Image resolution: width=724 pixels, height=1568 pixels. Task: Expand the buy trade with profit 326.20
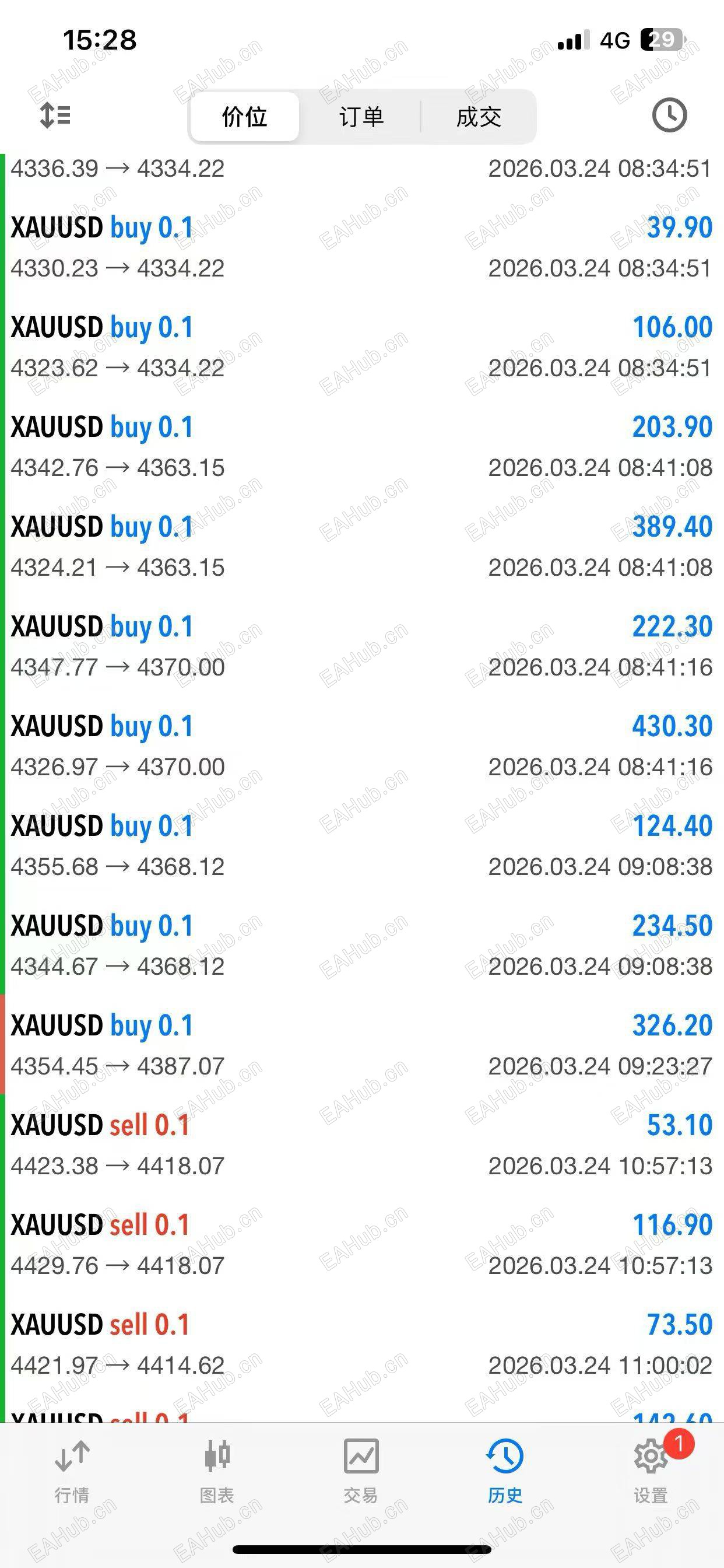pyautogui.click(x=361, y=1045)
